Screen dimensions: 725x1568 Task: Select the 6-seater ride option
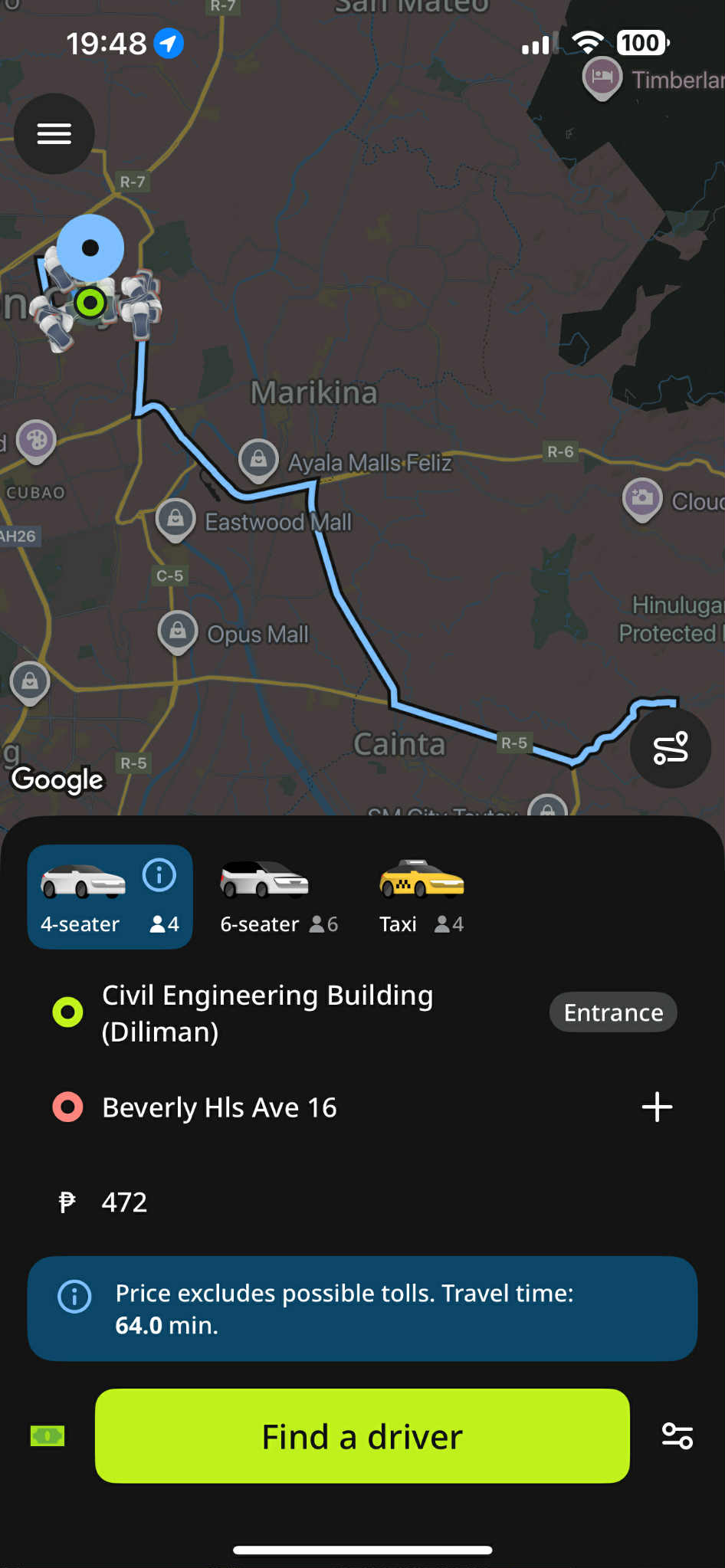[278, 897]
